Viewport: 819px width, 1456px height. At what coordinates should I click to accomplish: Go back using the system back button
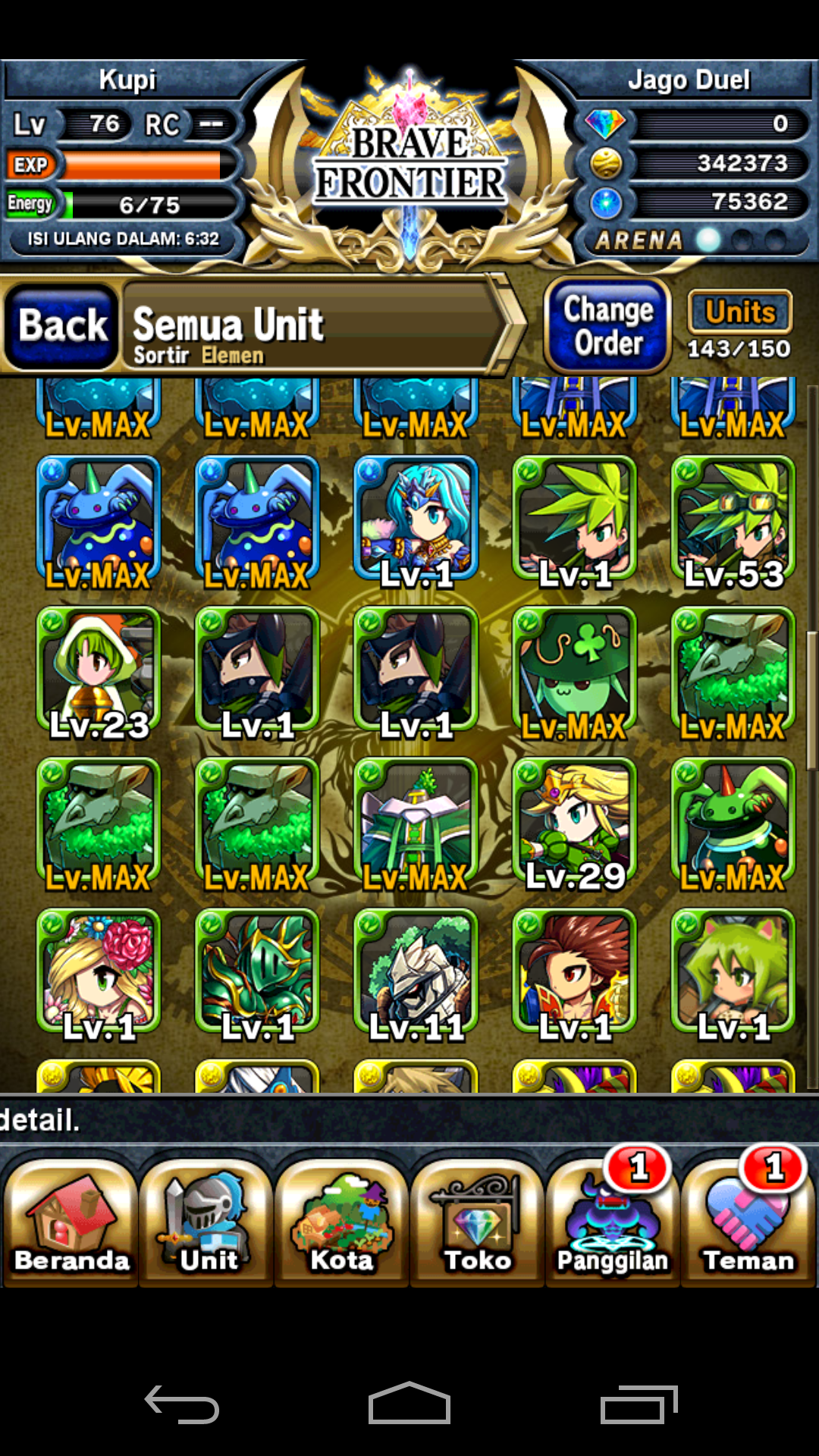[182, 1404]
